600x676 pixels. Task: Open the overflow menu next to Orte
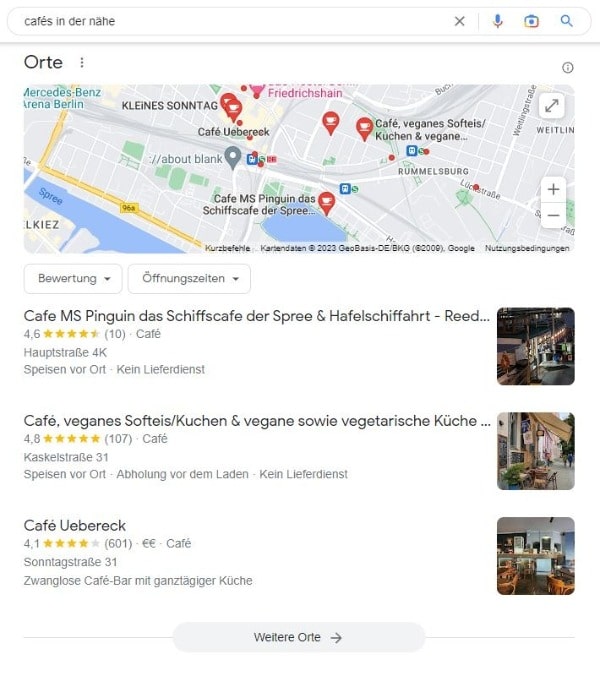(x=82, y=63)
